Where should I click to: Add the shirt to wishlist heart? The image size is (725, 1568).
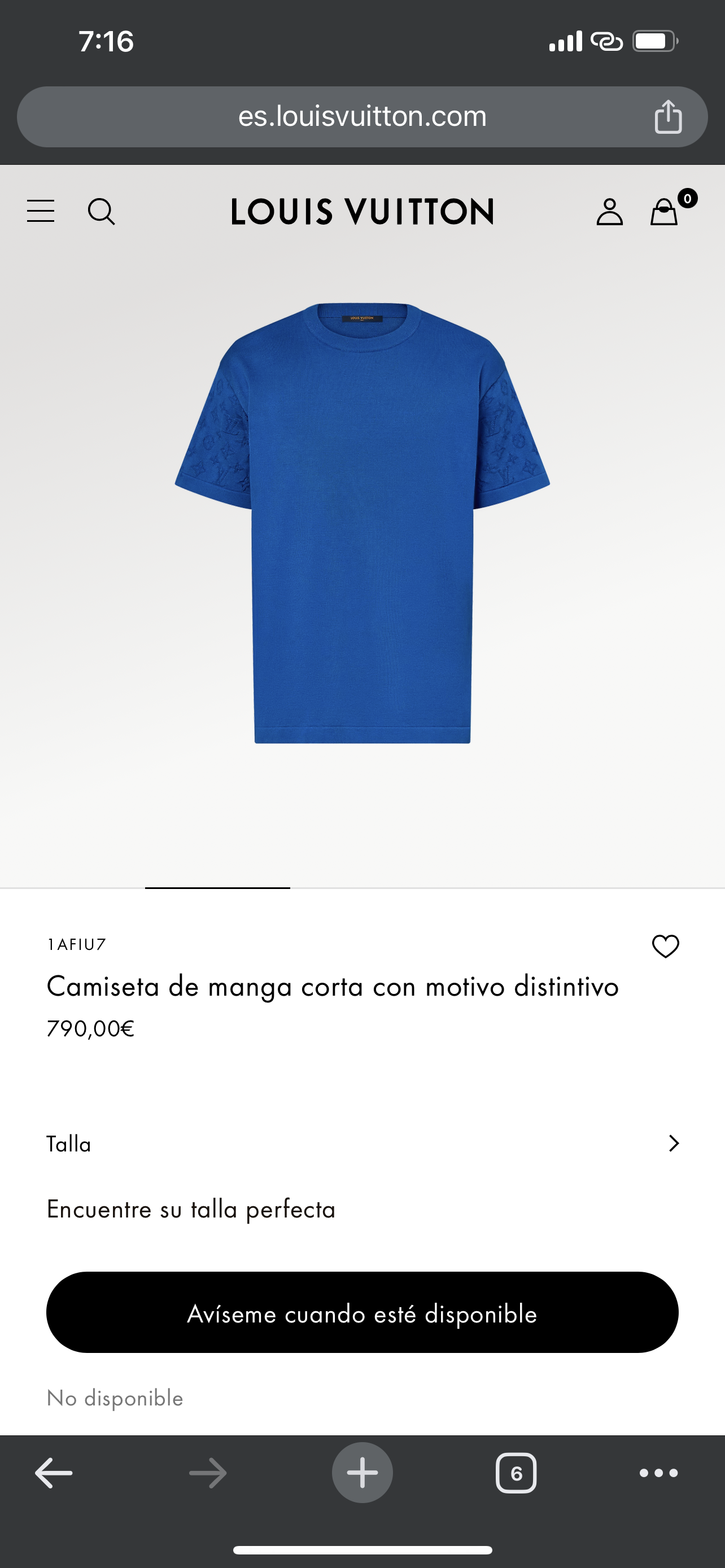tap(665, 946)
